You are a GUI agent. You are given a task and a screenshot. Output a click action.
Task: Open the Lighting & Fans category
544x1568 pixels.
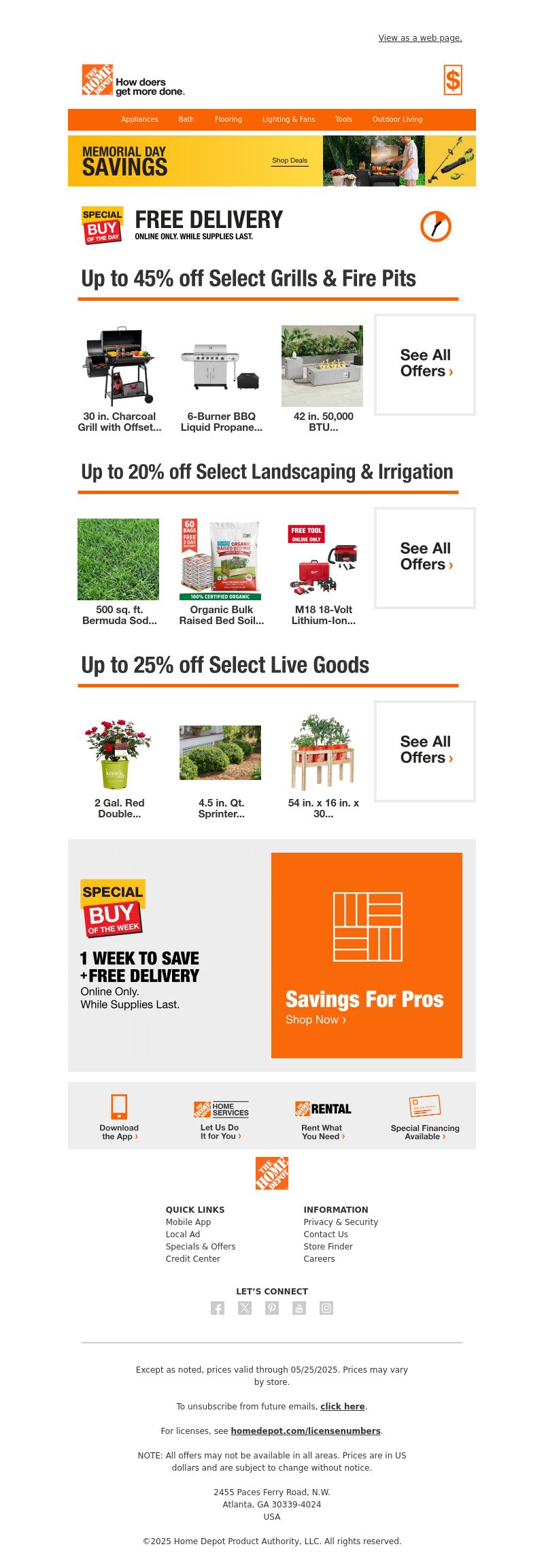(x=288, y=119)
